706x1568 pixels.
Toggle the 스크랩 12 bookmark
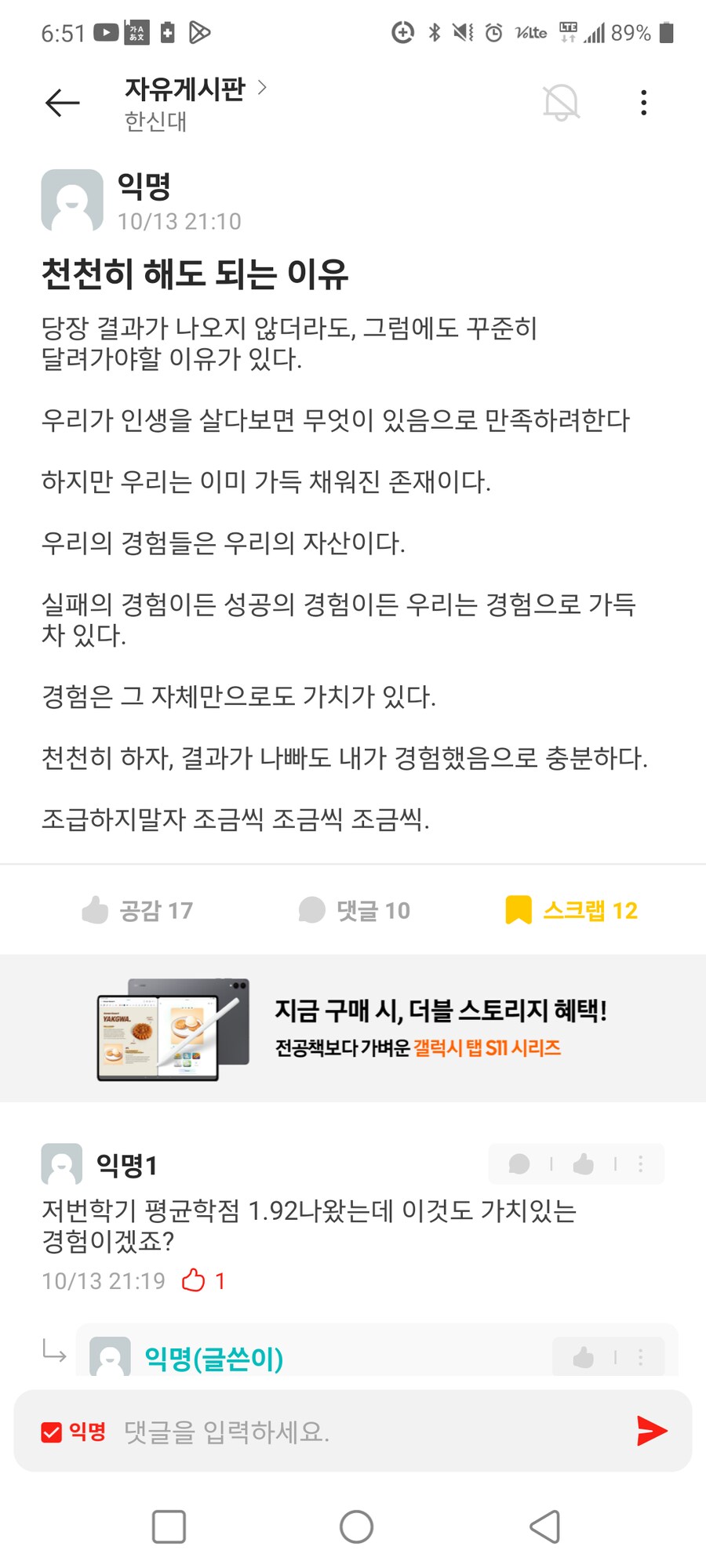click(571, 910)
